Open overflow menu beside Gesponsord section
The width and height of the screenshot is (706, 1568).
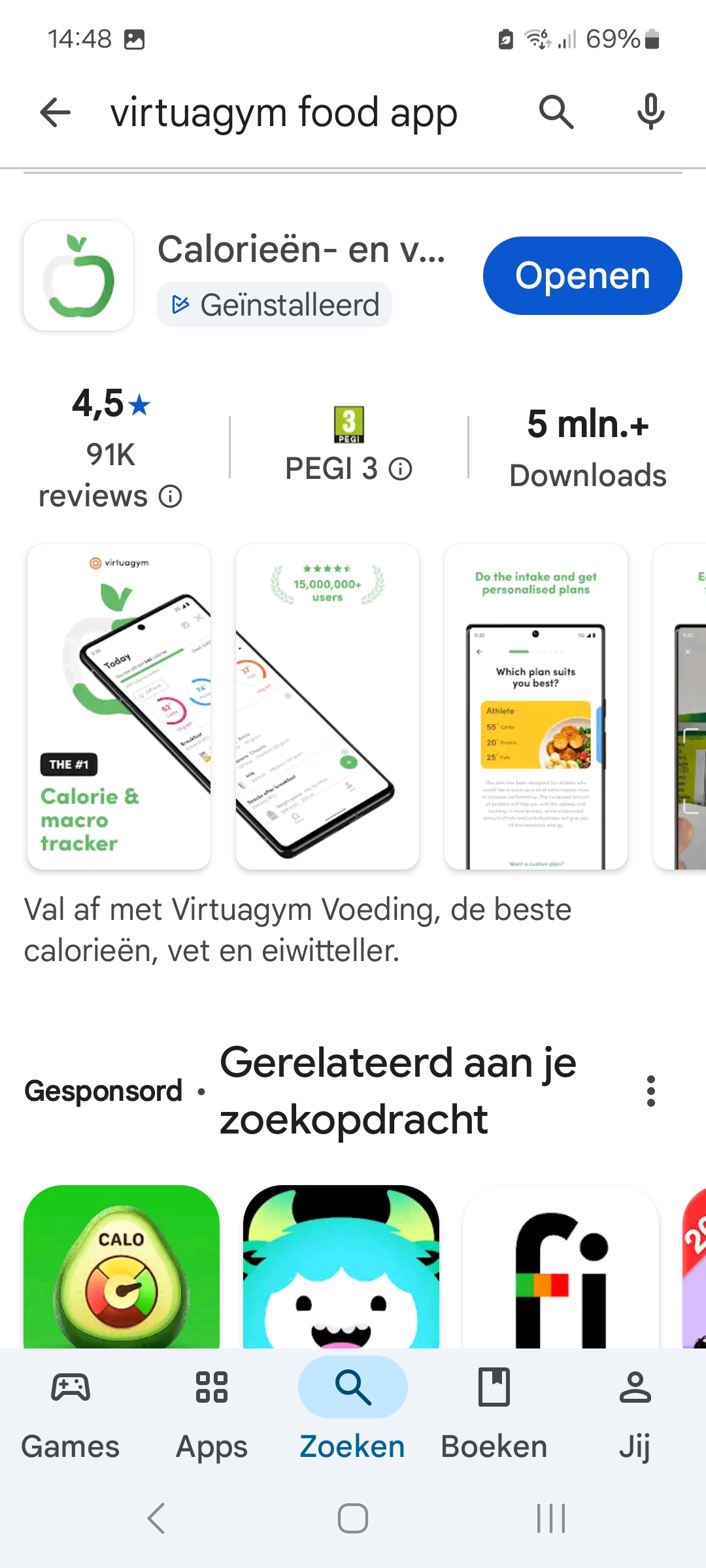(x=650, y=1091)
